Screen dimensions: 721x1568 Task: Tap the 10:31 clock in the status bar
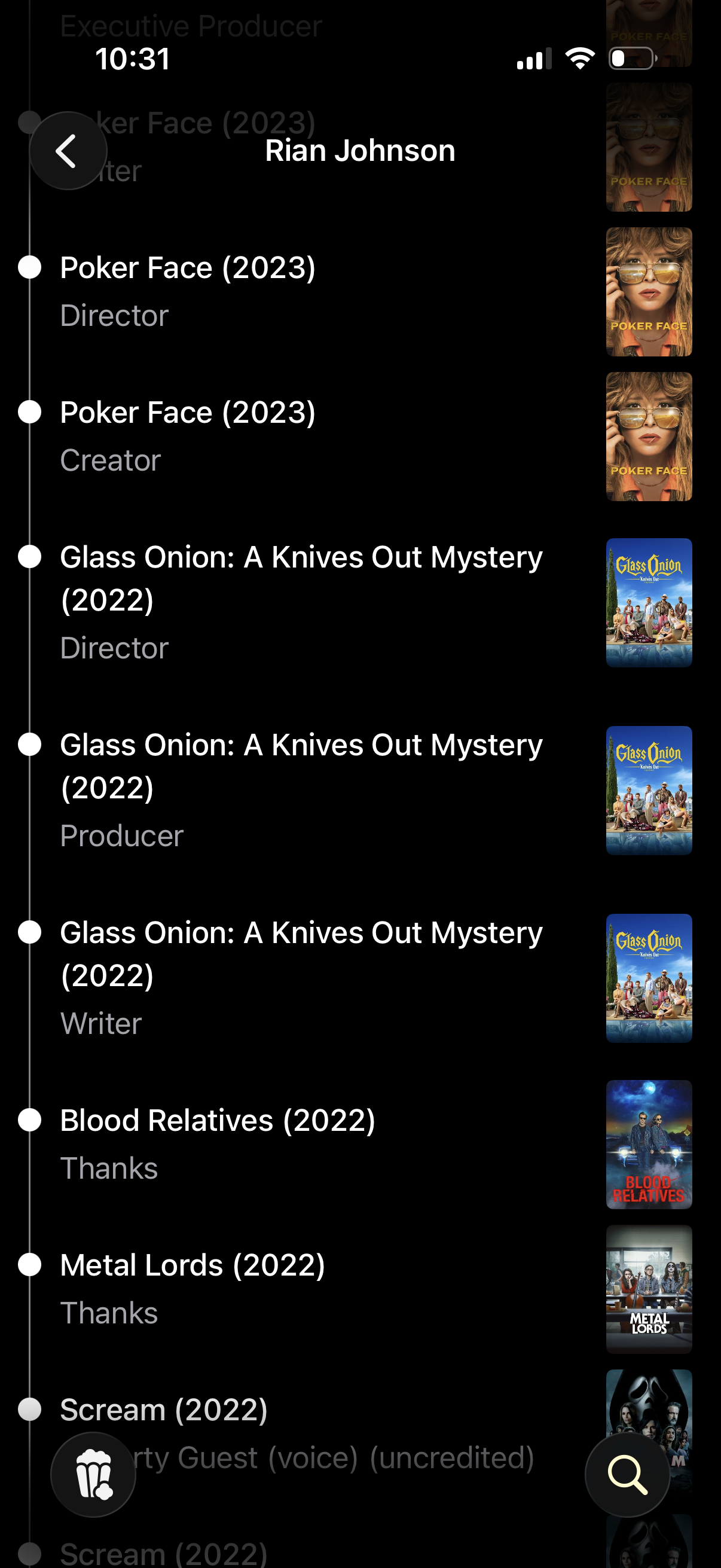(x=134, y=59)
